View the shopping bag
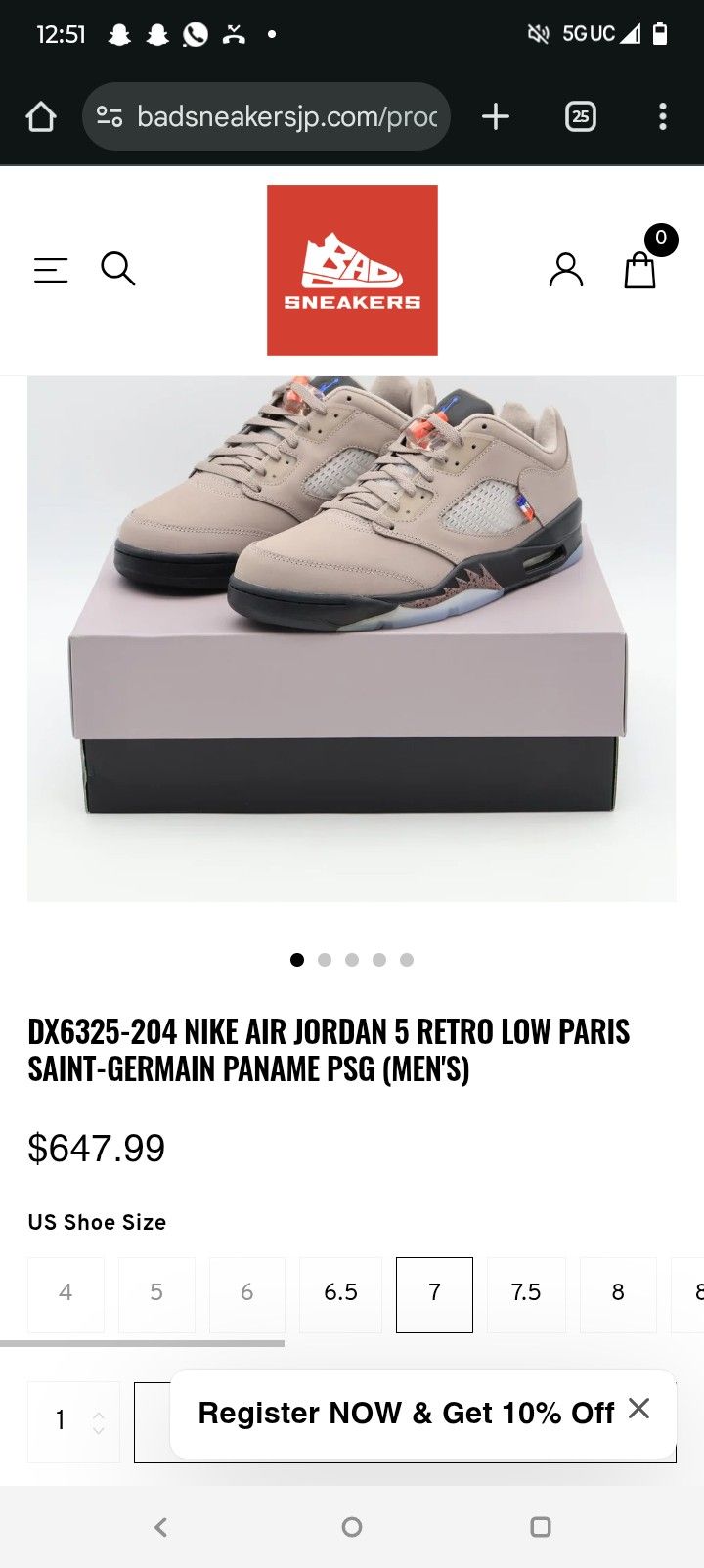The height and width of the screenshot is (1568, 704). 640,270
